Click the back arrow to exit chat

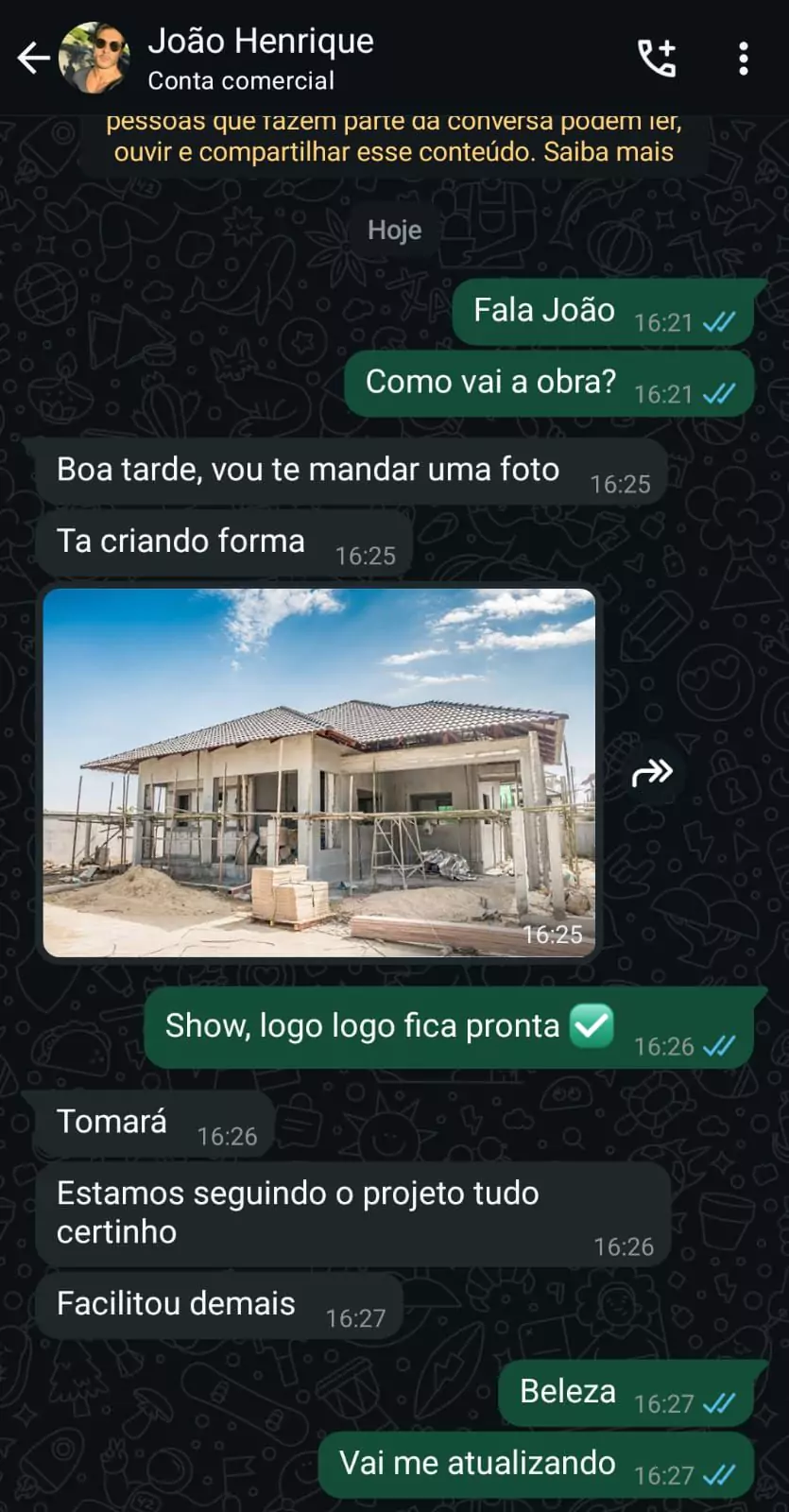point(33,58)
